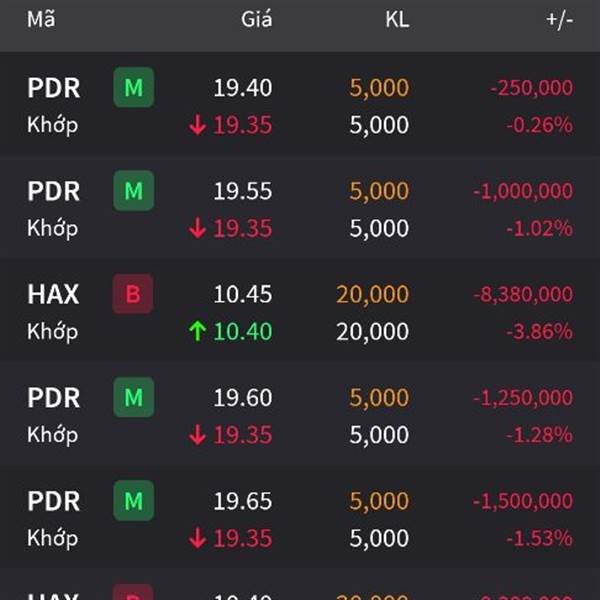Select the HAX order priced 10.45
The image size is (600, 600).
[300, 312]
